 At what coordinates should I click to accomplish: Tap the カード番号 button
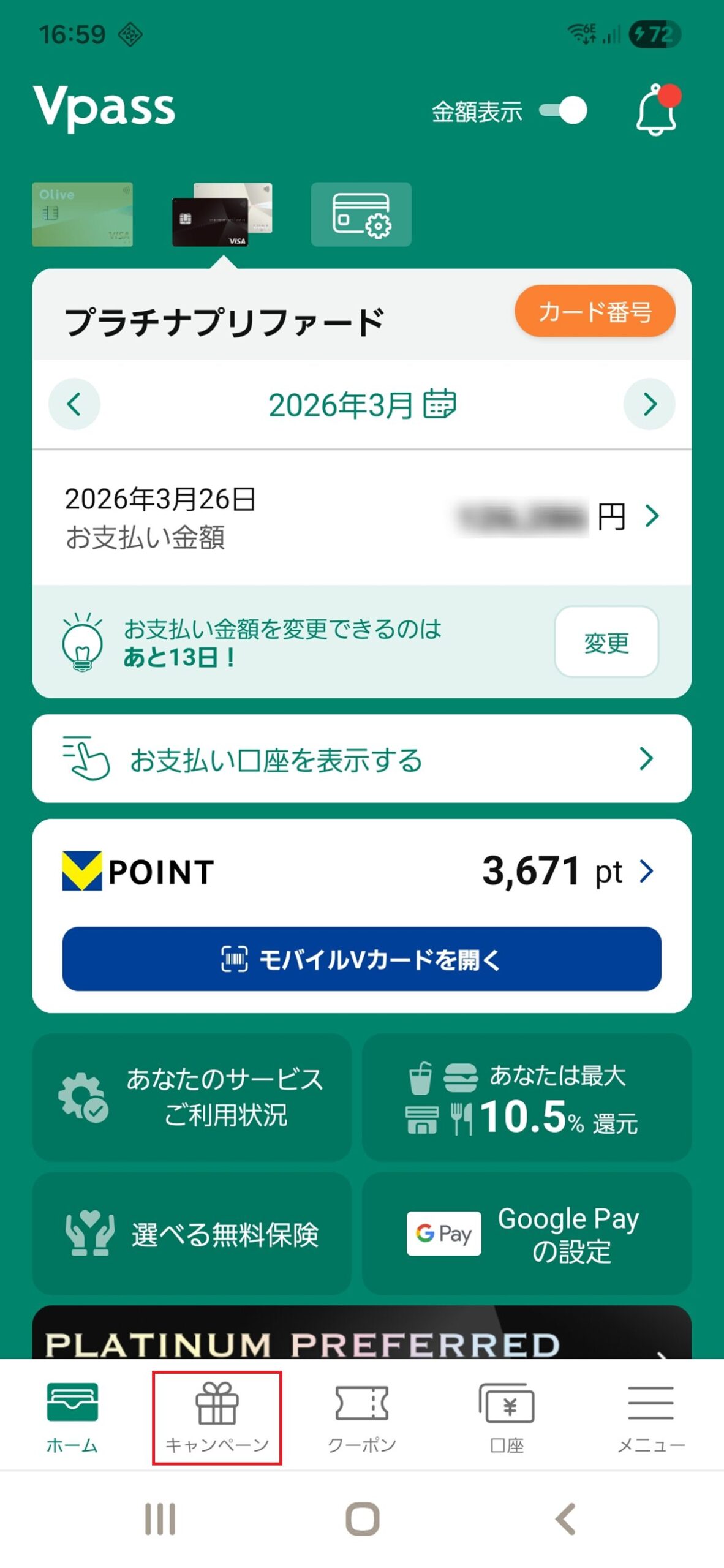594,312
